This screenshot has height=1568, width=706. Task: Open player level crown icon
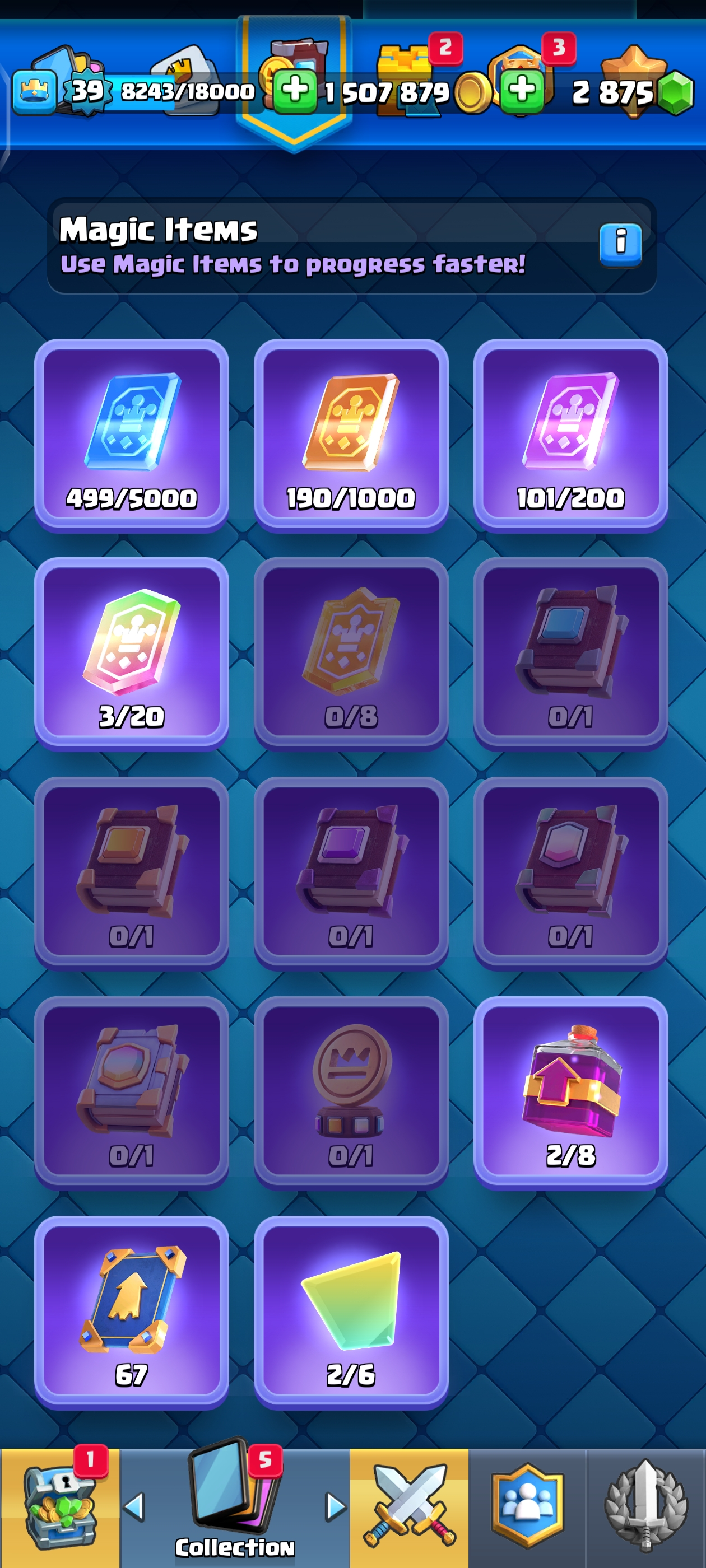(x=35, y=92)
